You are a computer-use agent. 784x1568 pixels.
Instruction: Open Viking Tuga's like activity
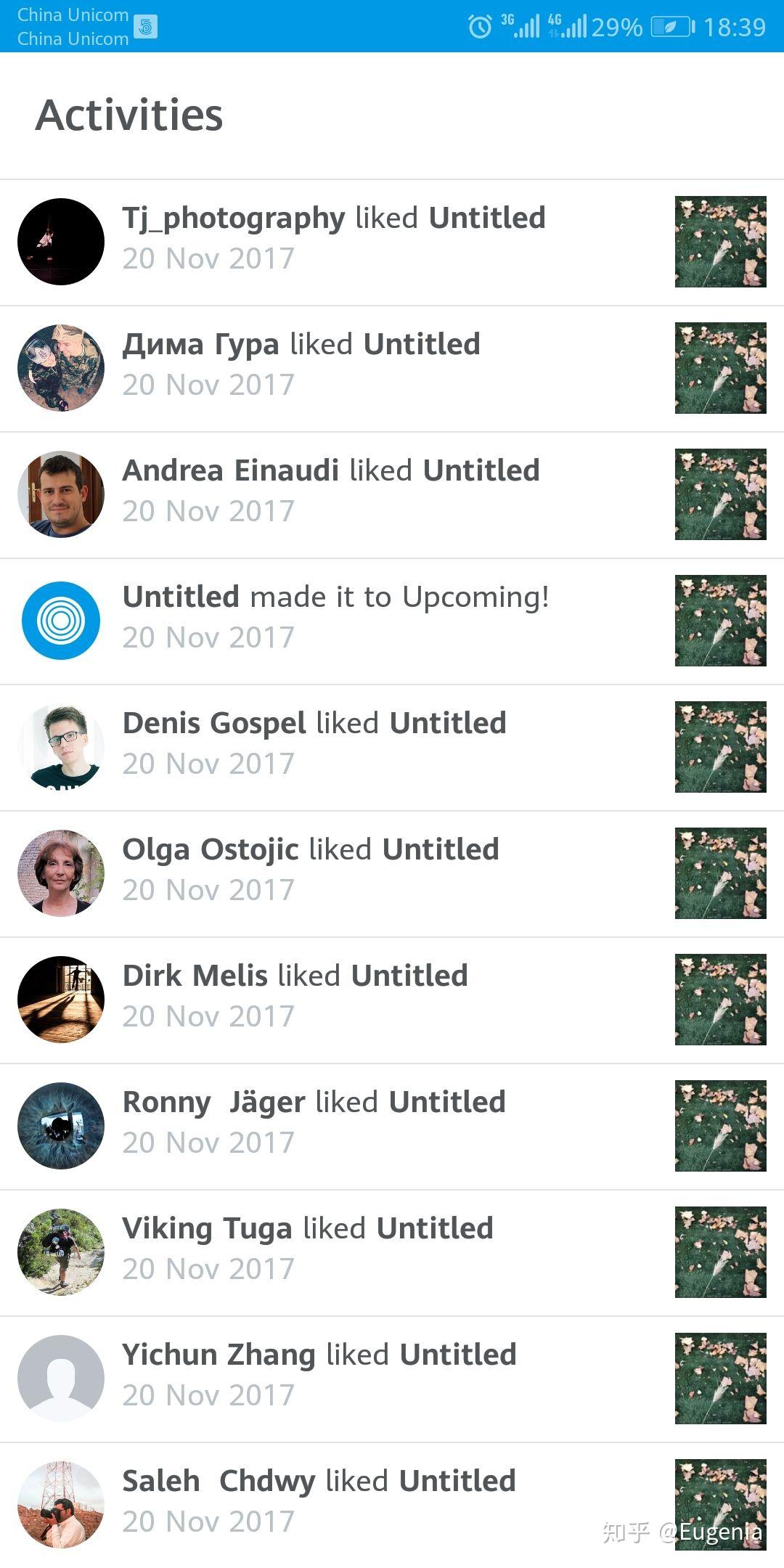(392, 1253)
